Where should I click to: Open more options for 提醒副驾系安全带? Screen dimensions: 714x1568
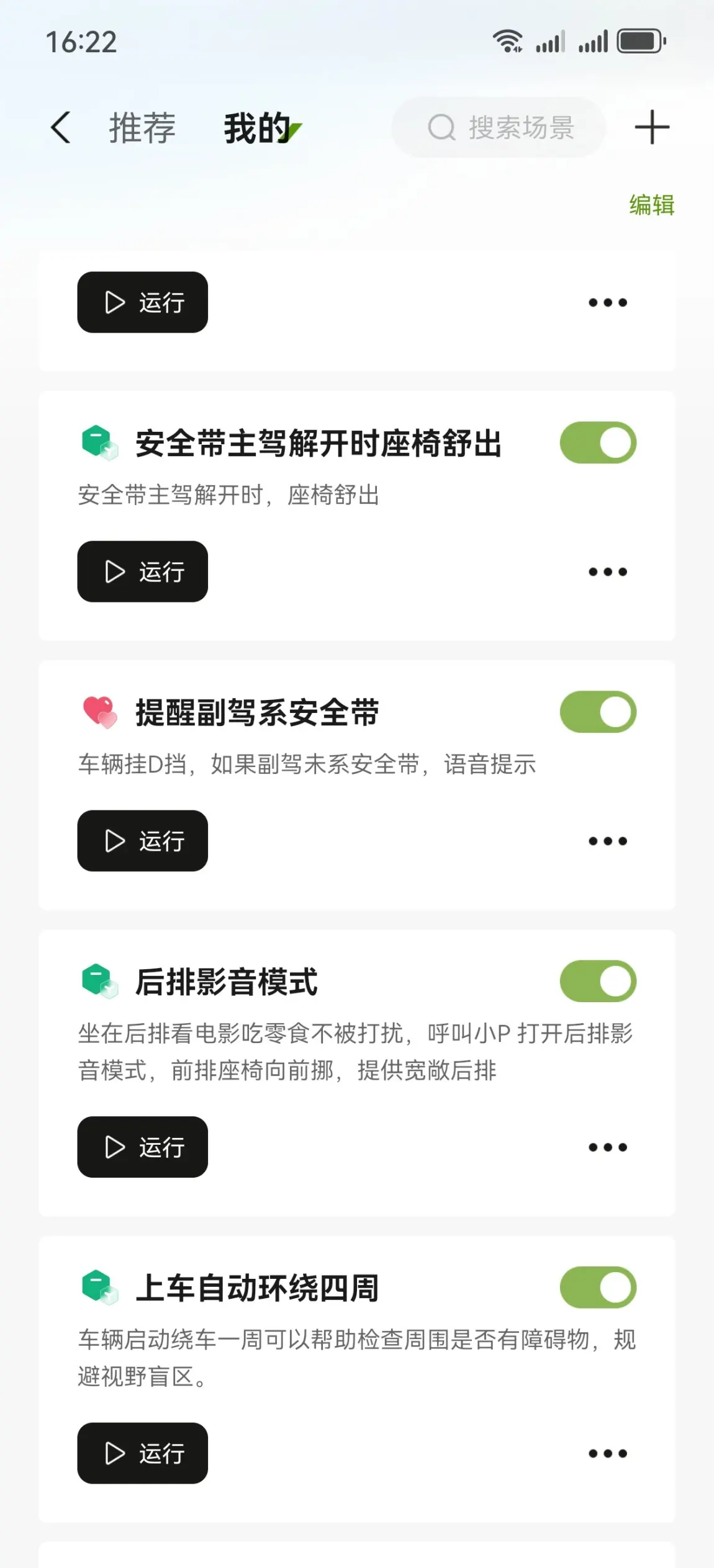pos(608,841)
